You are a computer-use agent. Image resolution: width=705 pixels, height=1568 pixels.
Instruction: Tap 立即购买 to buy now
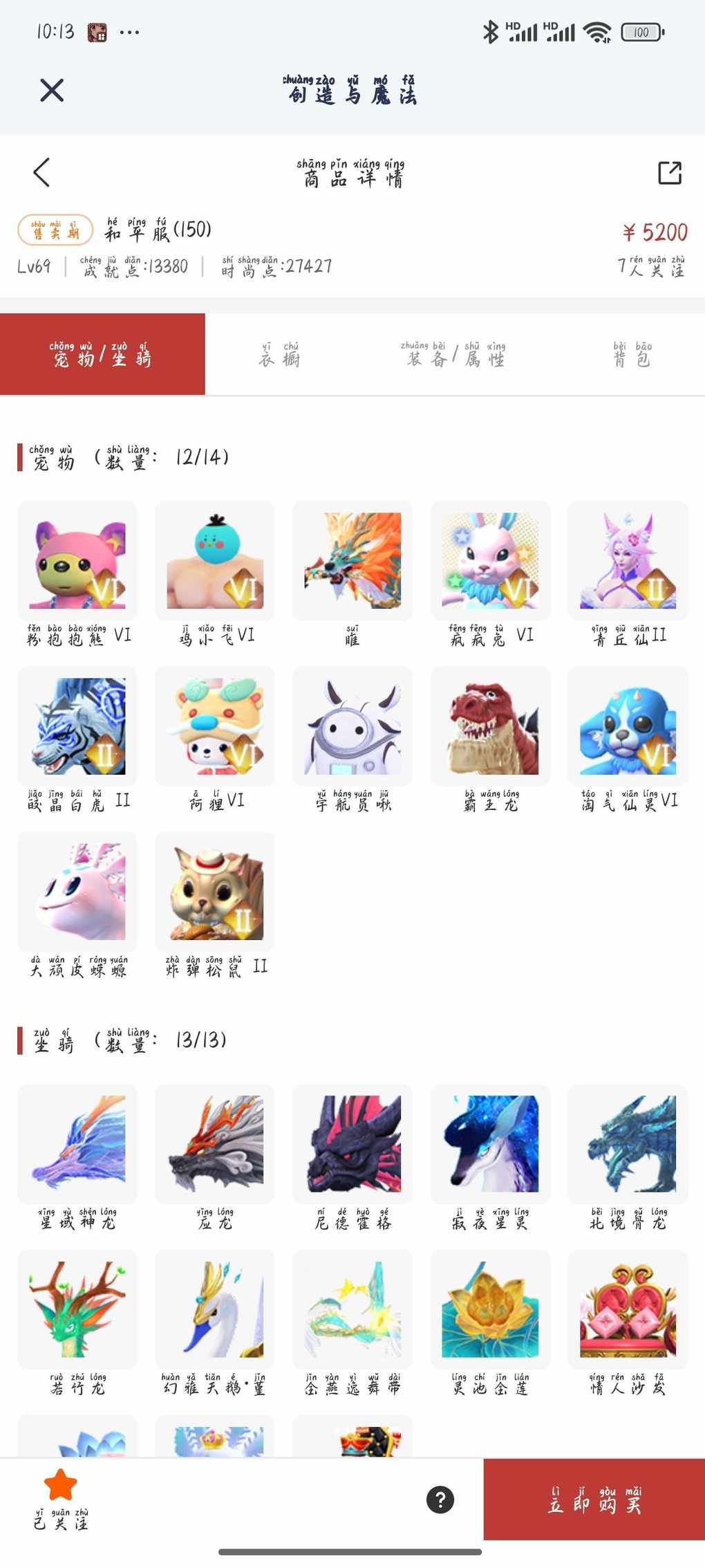594,1499
